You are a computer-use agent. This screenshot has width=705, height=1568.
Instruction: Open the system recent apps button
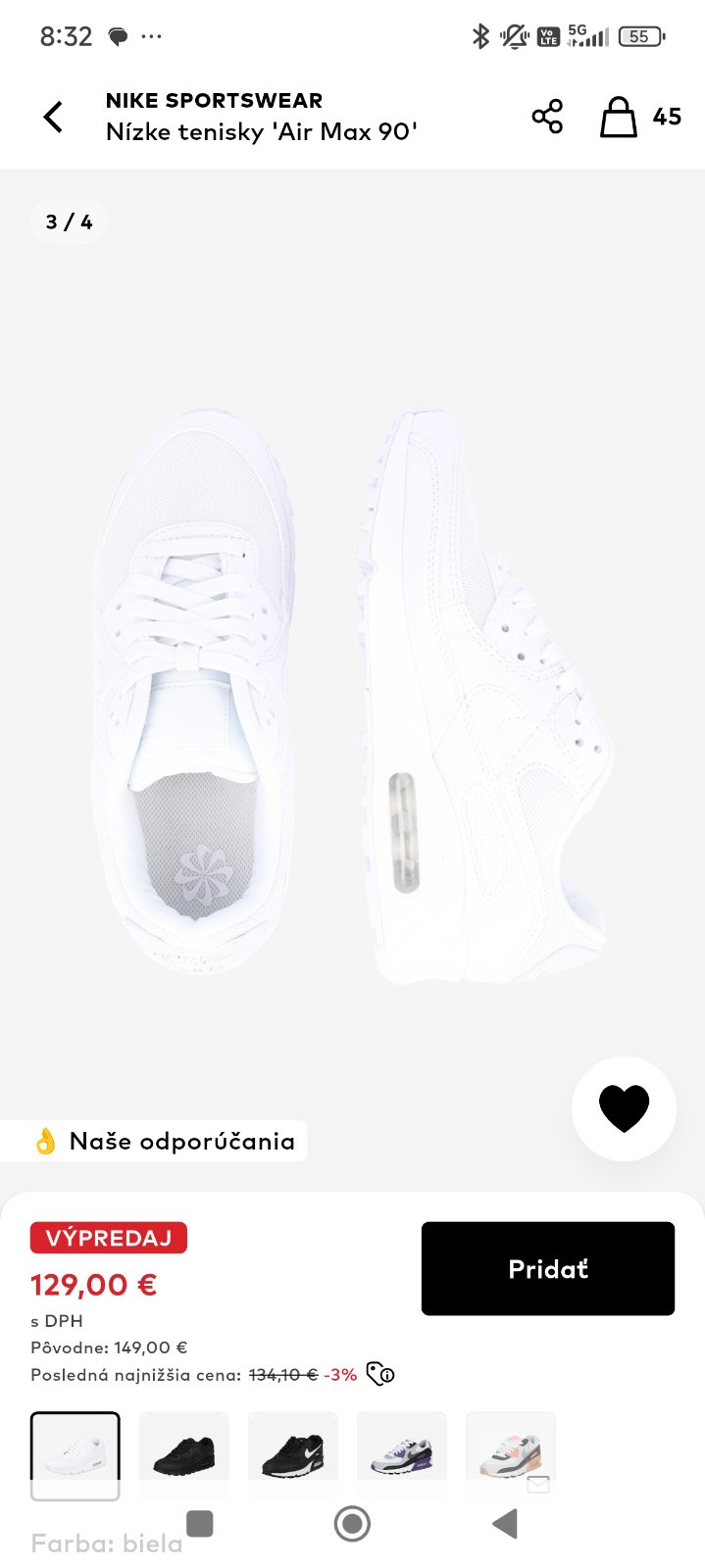click(200, 1524)
